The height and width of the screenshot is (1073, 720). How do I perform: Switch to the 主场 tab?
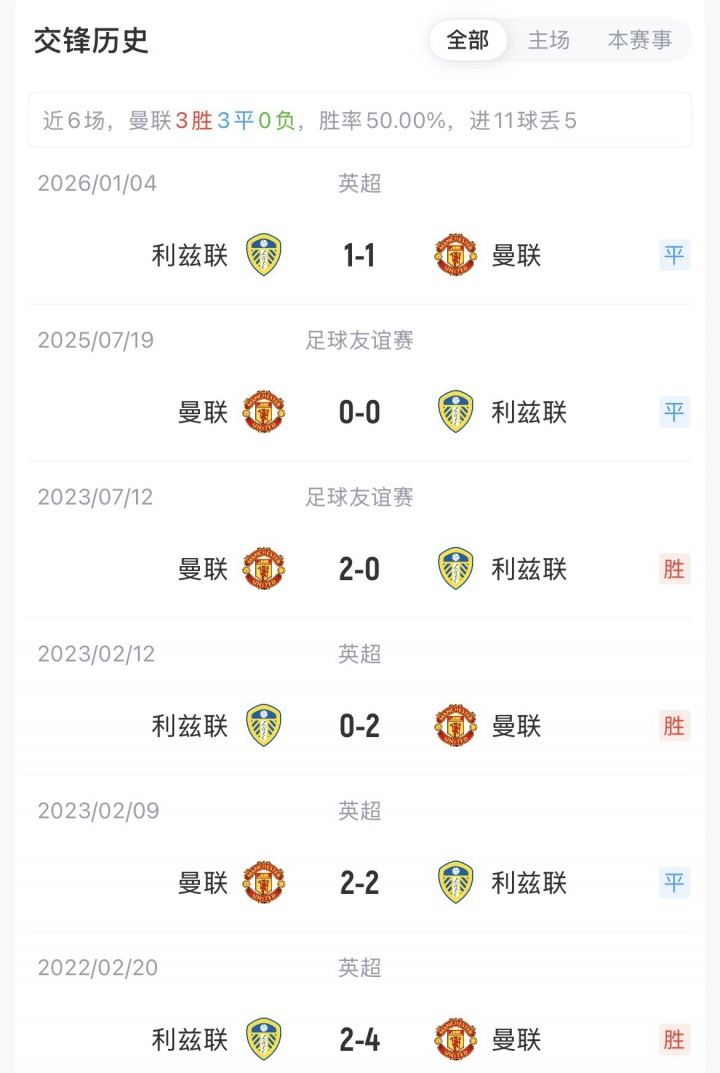click(x=549, y=41)
